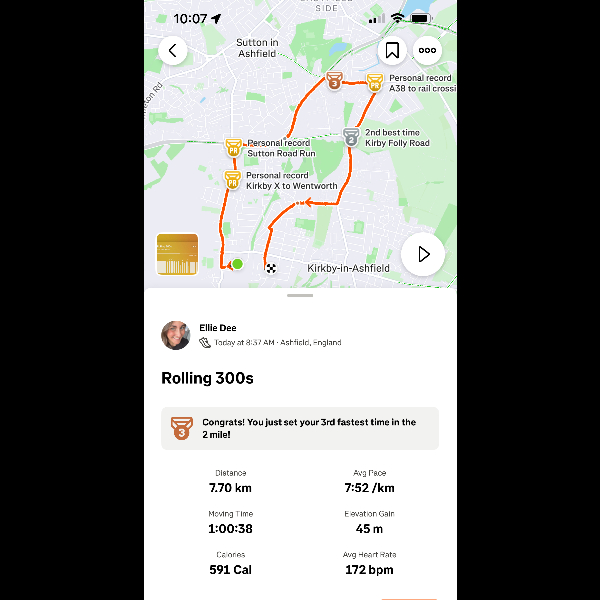Tap the bronze 3rd place medal on map
The image size is (600, 600).
click(x=335, y=82)
